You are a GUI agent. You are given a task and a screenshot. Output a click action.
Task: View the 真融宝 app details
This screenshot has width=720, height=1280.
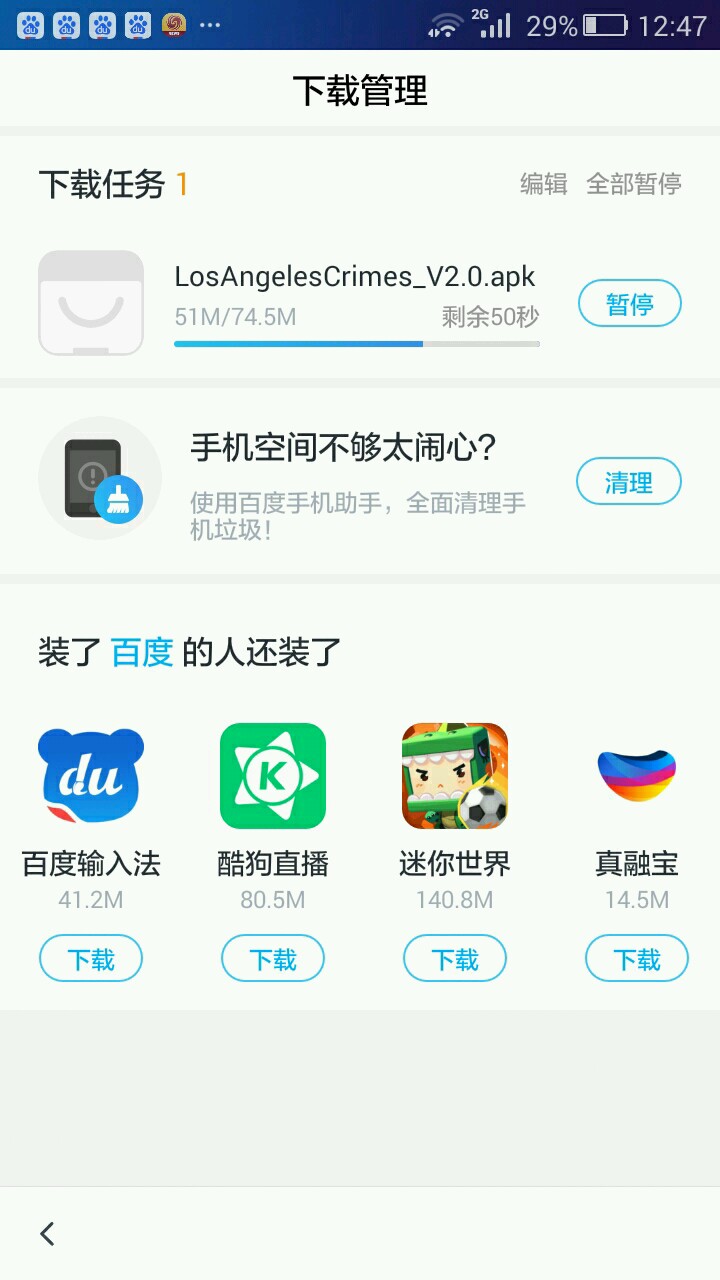click(637, 776)
